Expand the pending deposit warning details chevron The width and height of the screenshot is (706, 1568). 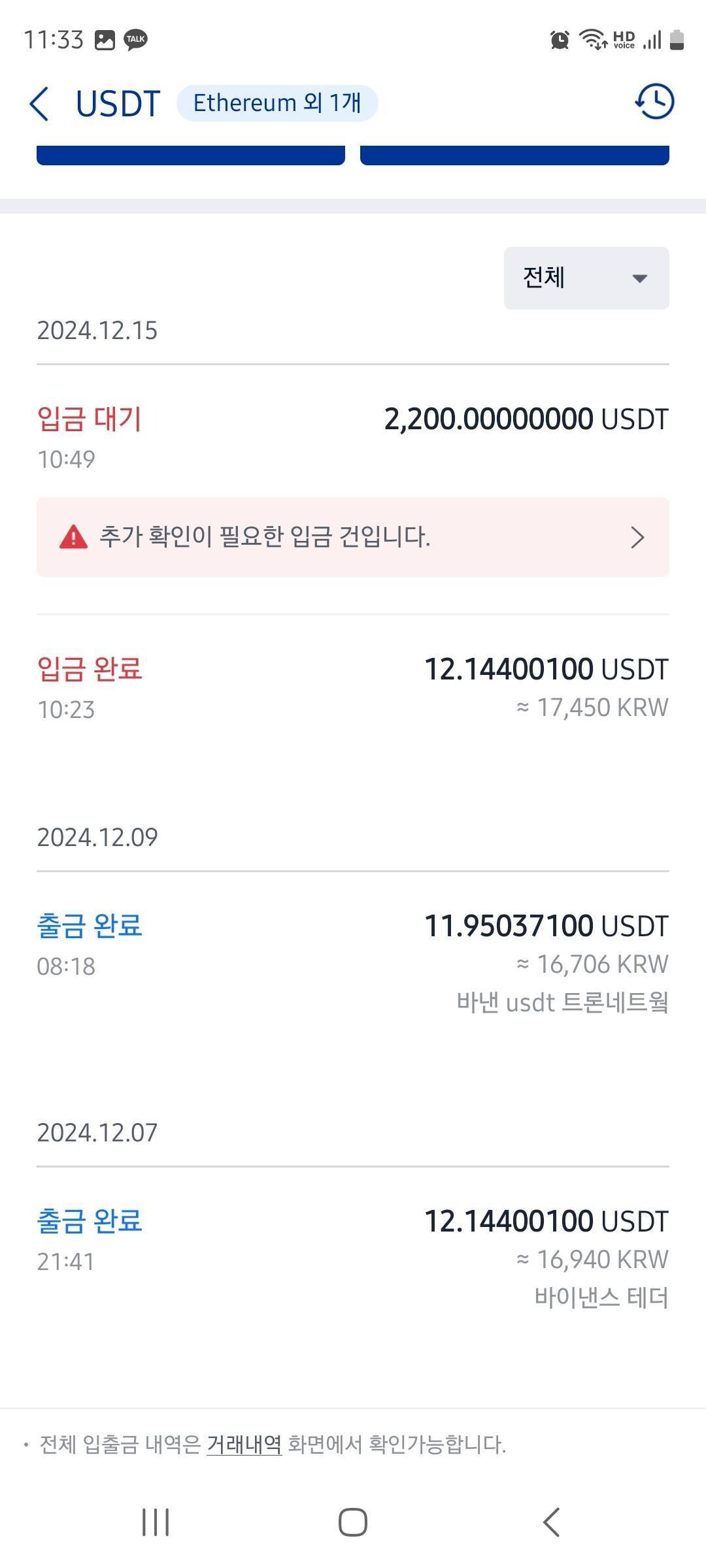coord(636,536)
